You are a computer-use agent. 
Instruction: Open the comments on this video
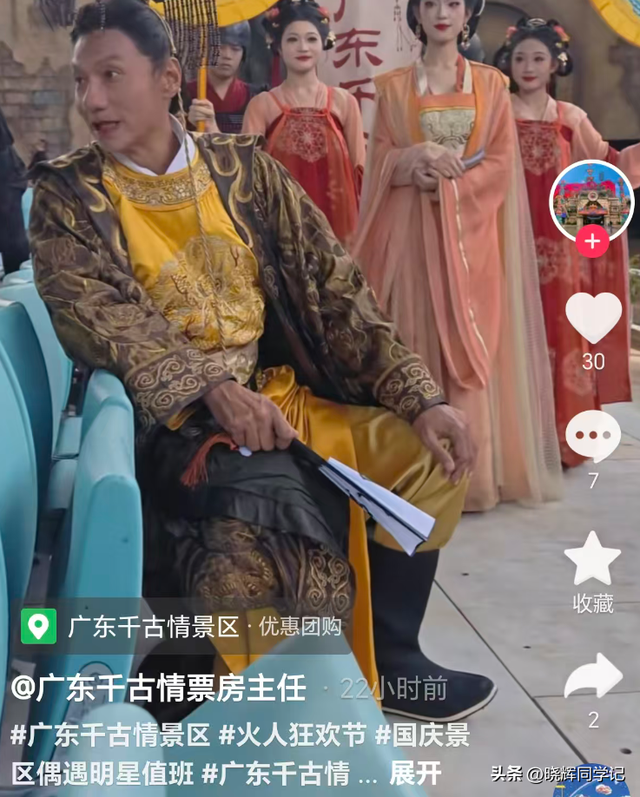tap(593, 437)
